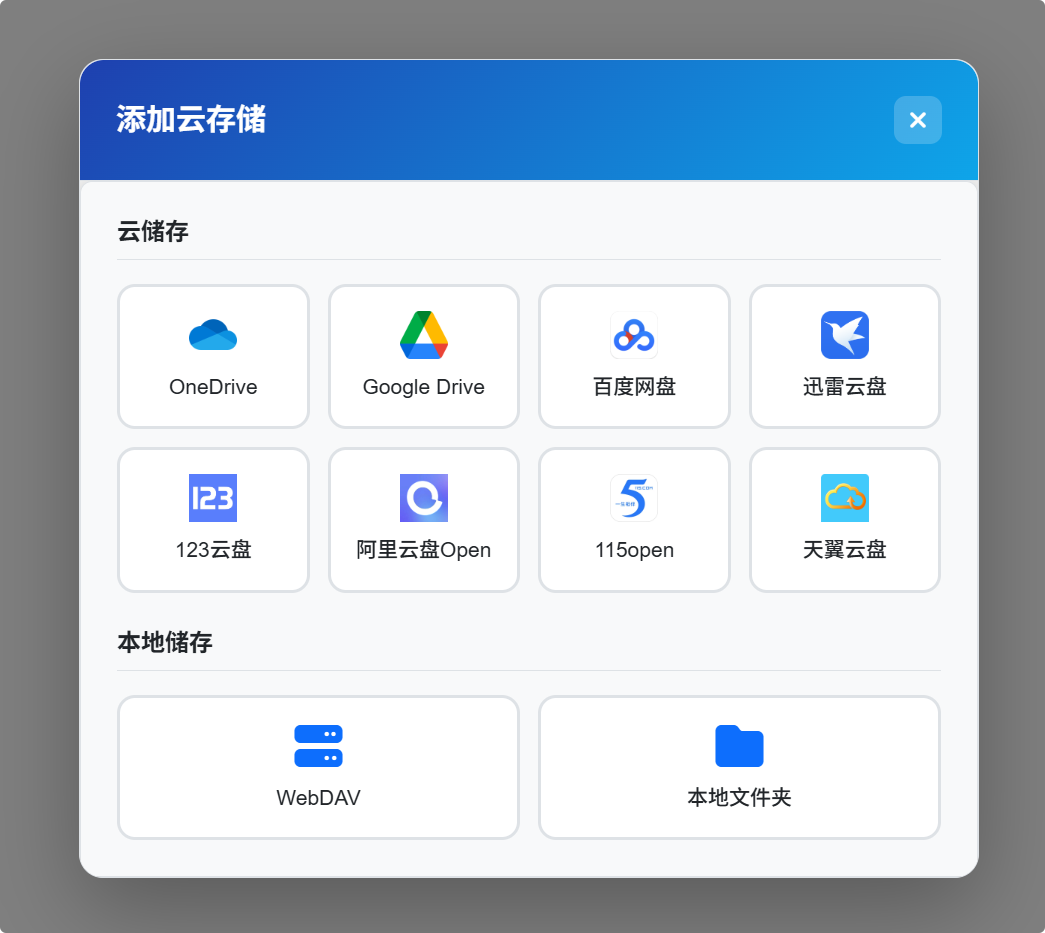Pick the 迅雷云盘 option
Viewport: 1045px width, 933px height.
845,356
